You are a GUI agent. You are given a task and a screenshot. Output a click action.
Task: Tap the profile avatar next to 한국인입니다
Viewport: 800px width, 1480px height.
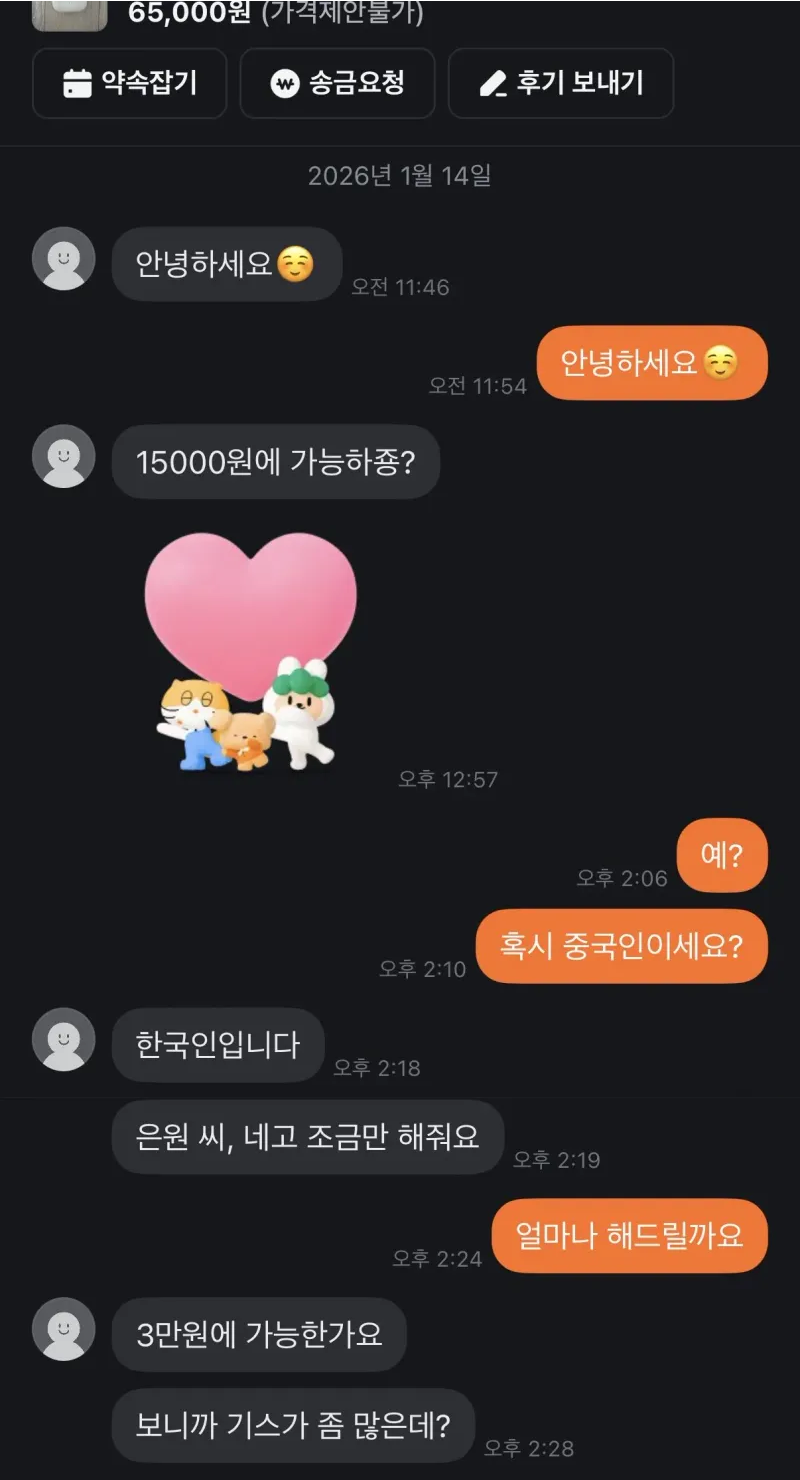tap(64, 1039)
